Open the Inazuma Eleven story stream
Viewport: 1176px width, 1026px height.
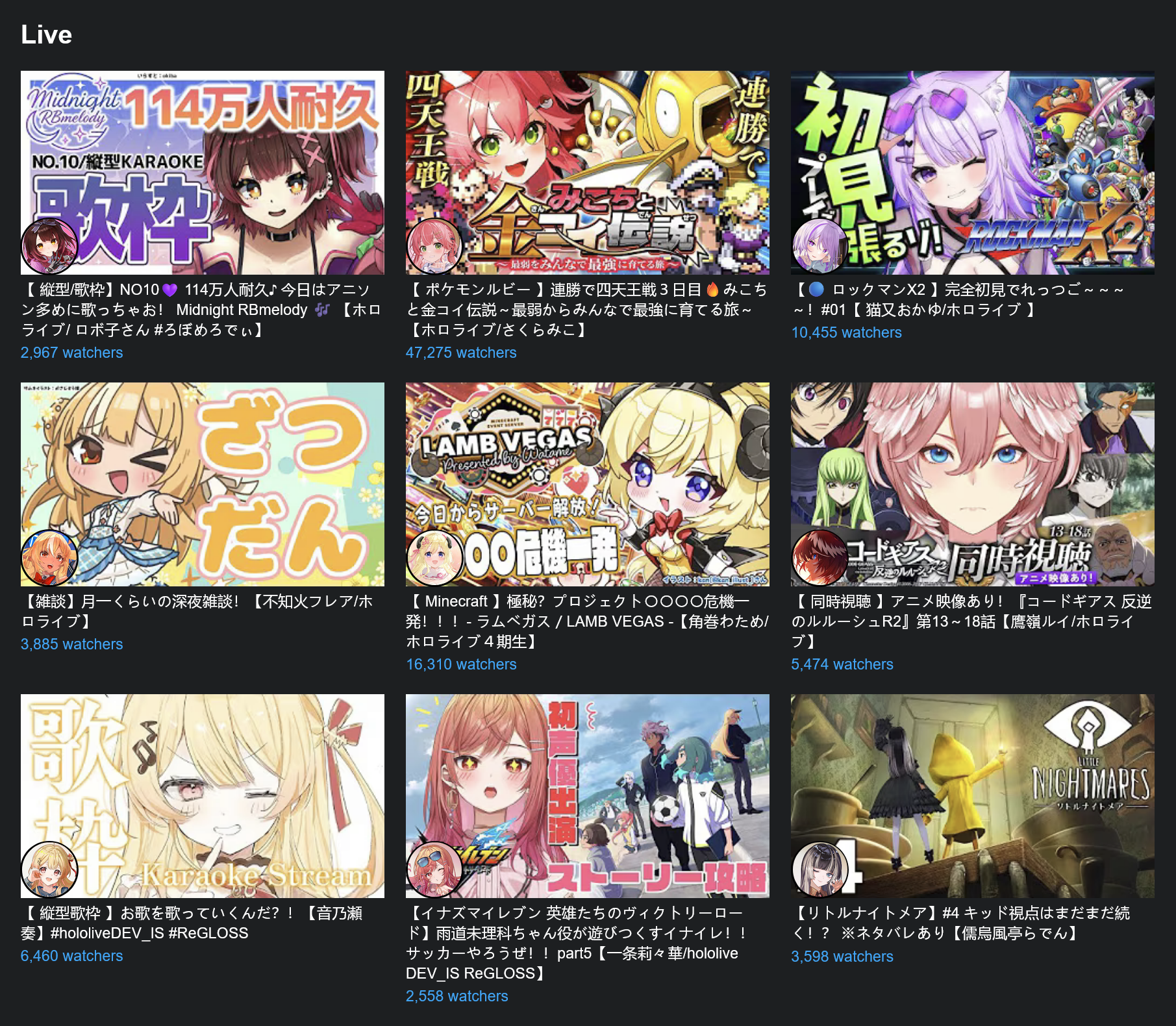pyautogui.click(x=587, y=796)
